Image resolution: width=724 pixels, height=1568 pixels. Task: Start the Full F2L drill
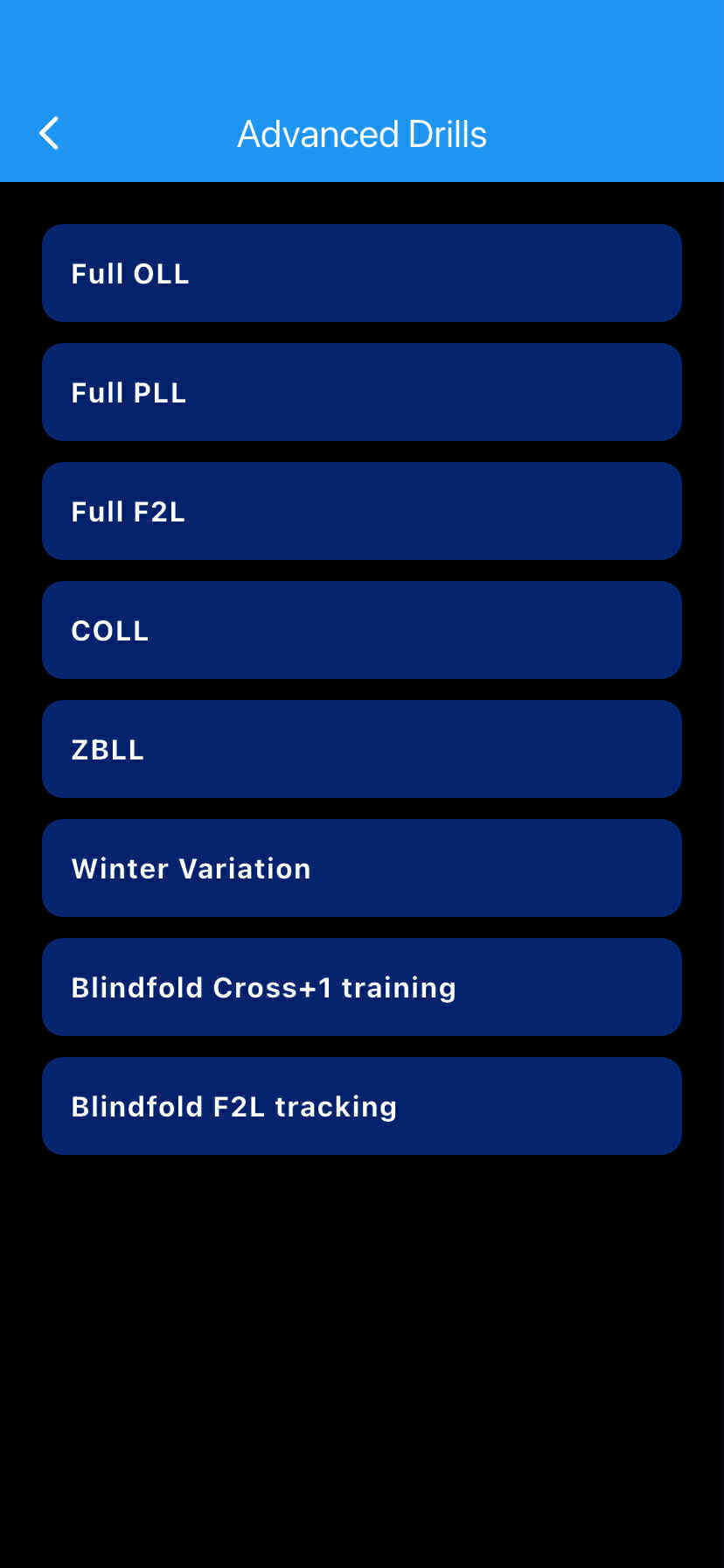pos(362,511)
